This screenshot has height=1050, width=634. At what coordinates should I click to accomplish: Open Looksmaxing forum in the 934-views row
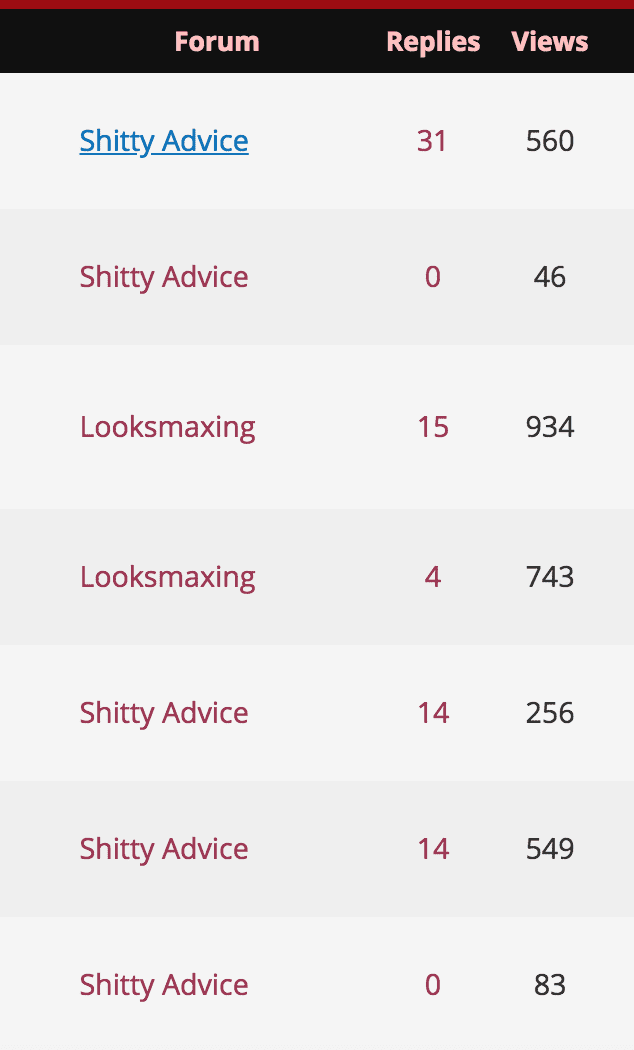pos(168,427)
